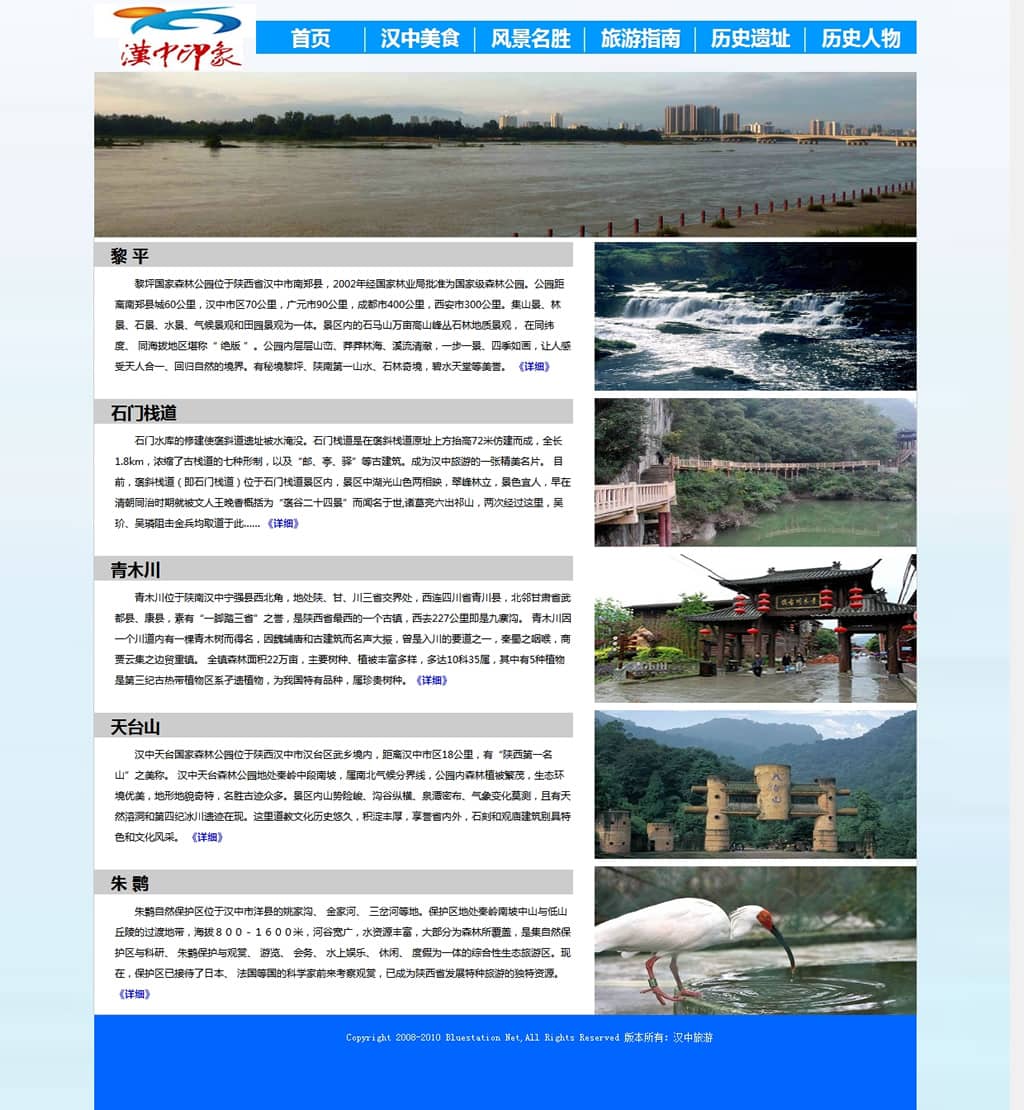Open 详细 link under 朱鹮

click(134, 994)
